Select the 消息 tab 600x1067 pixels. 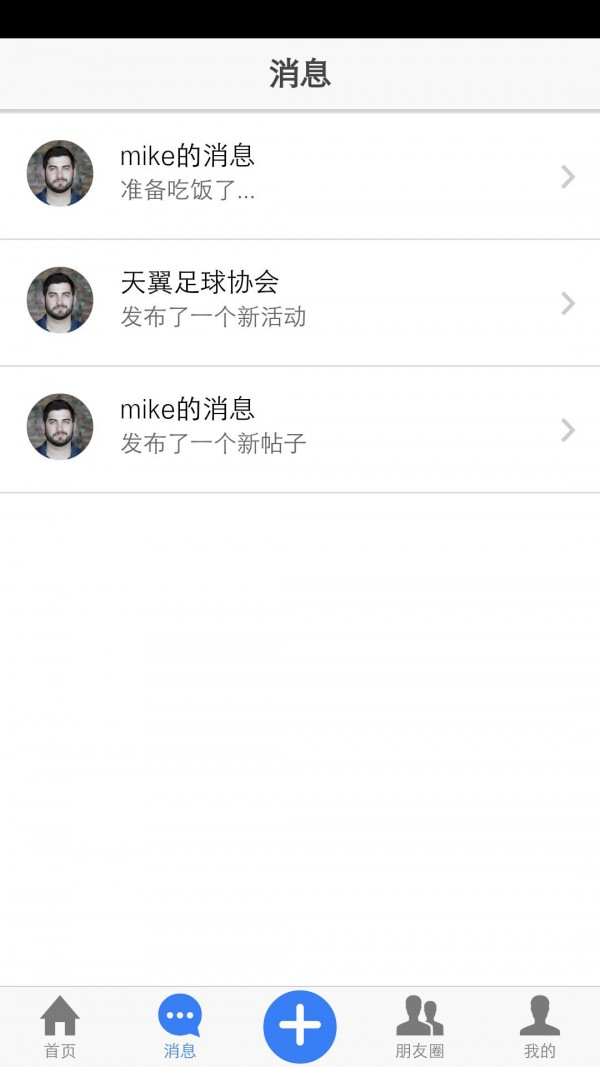pyautogui.click(x=180, y=1027)
